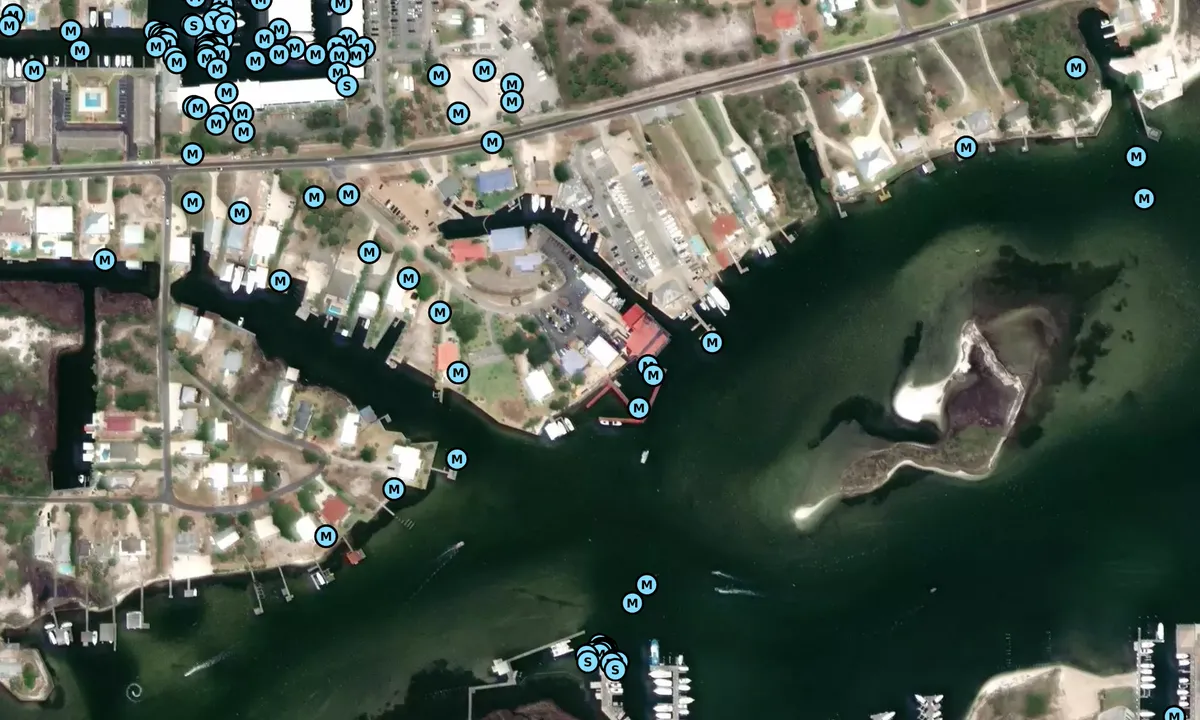Select the M marker floating just off the marina docks
This screenshot has height=720, width=1200.
coord(712,343)
